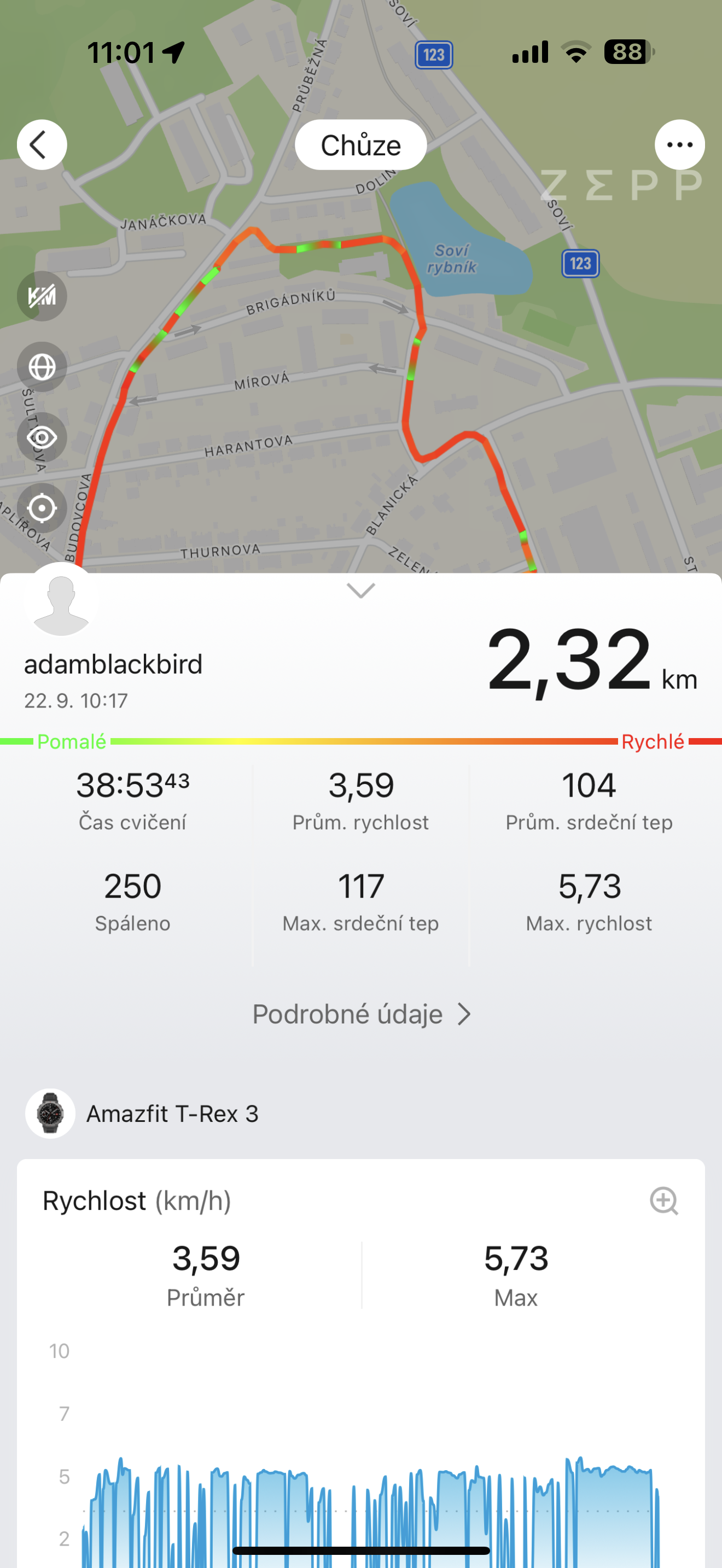Change the map type with the globe icon
Image resolution: width=722 pixels, height=1568 pixels.
(x=42, y=367)
